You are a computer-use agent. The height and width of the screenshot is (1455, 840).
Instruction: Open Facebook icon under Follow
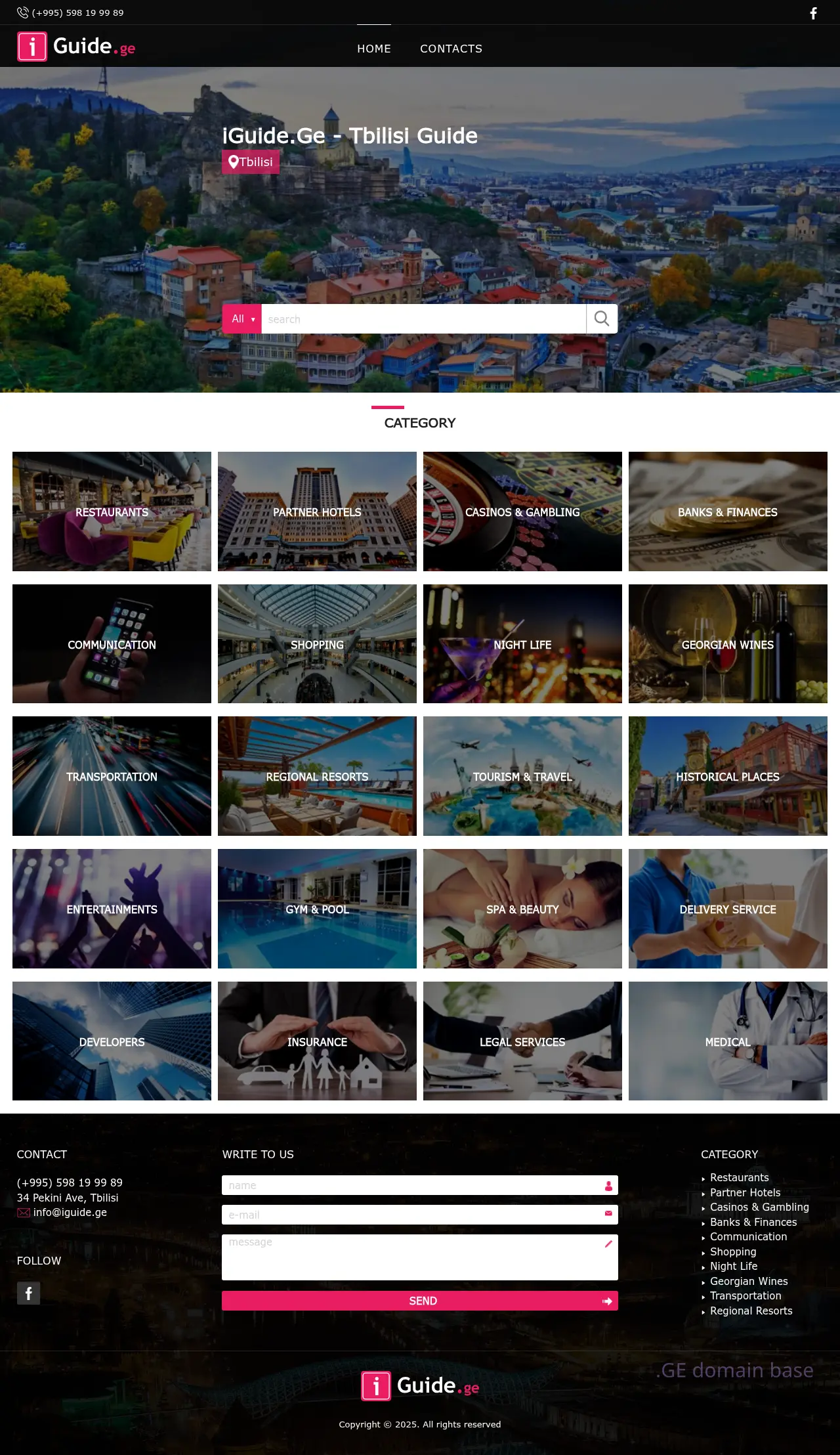[x=28, y=1293]
